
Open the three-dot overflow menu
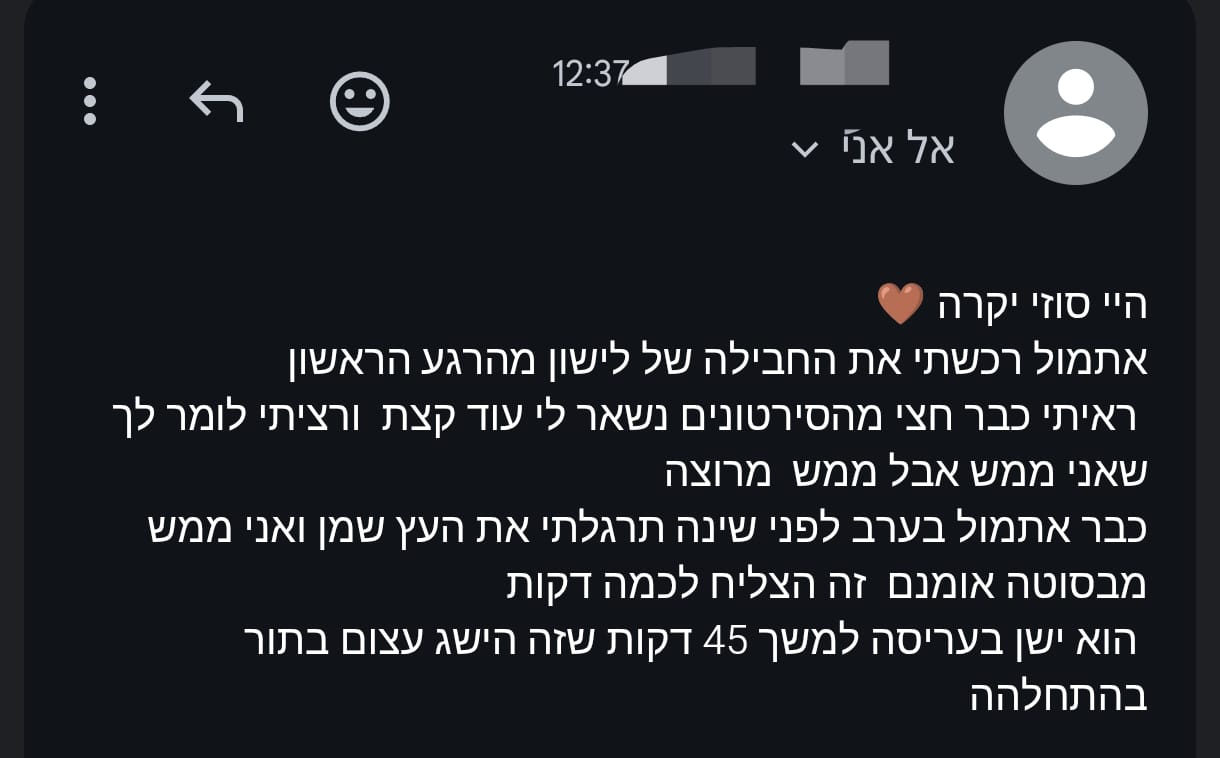click(90, 101)
